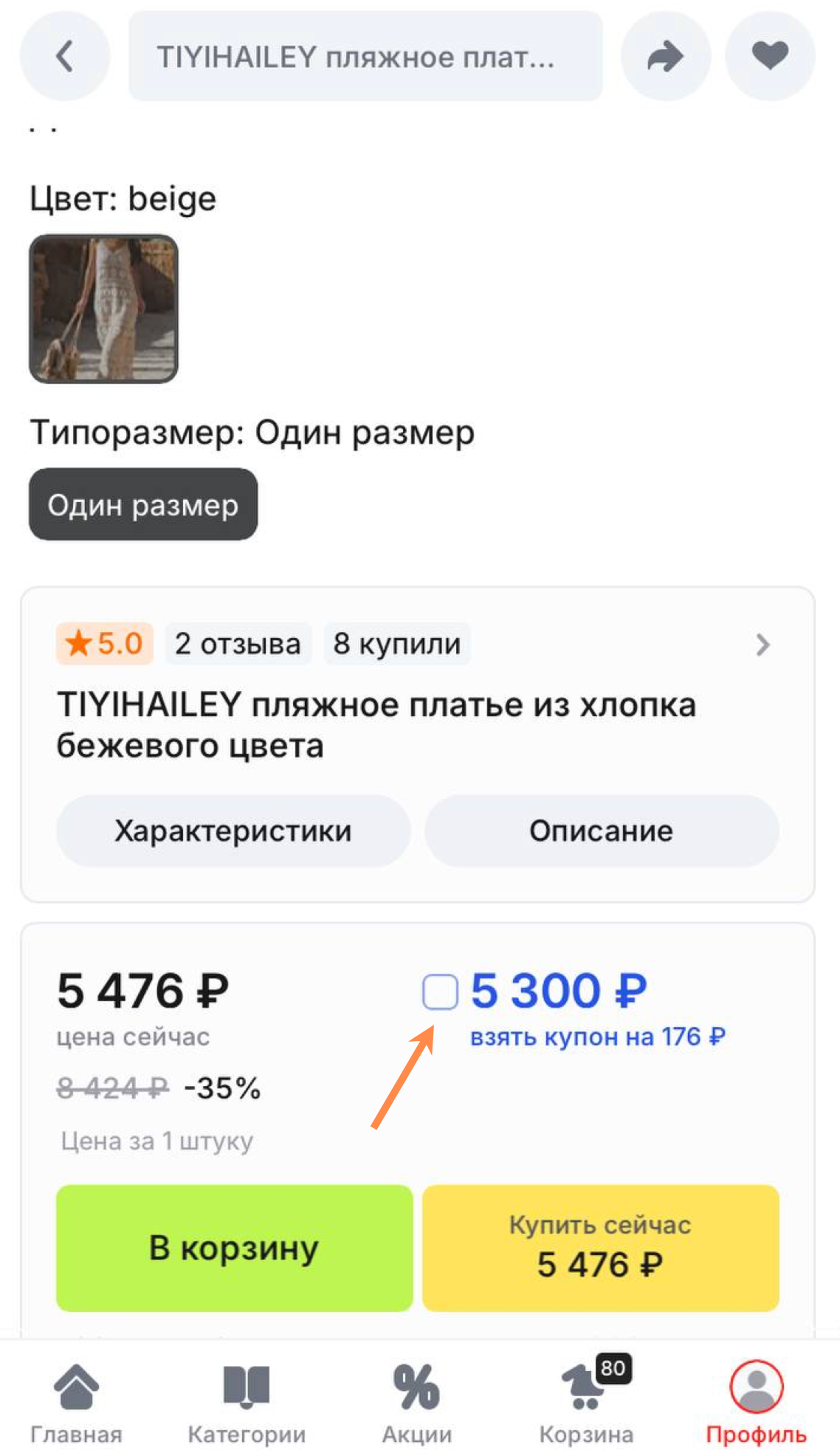This screenshot has height=1450, width=840.
Task: Open Описание section
Action: pos(602,831)
